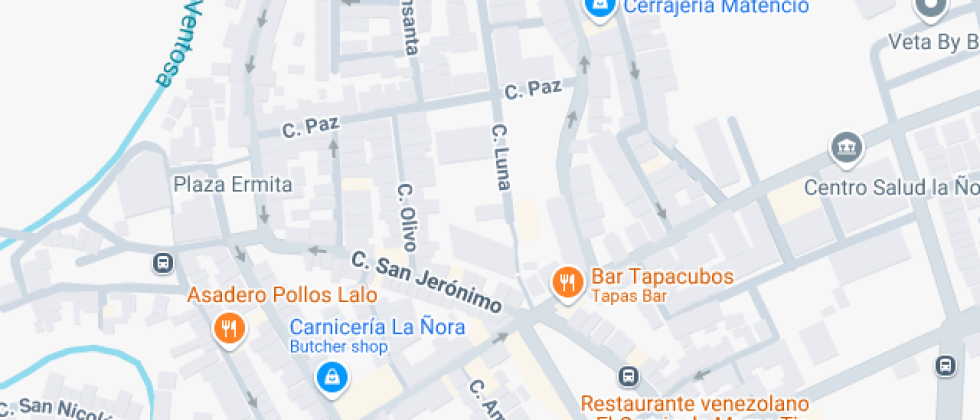Tap the Carnicería La Ñora shop pin
This screenshot has height=420, width=980.
(331, 376)
